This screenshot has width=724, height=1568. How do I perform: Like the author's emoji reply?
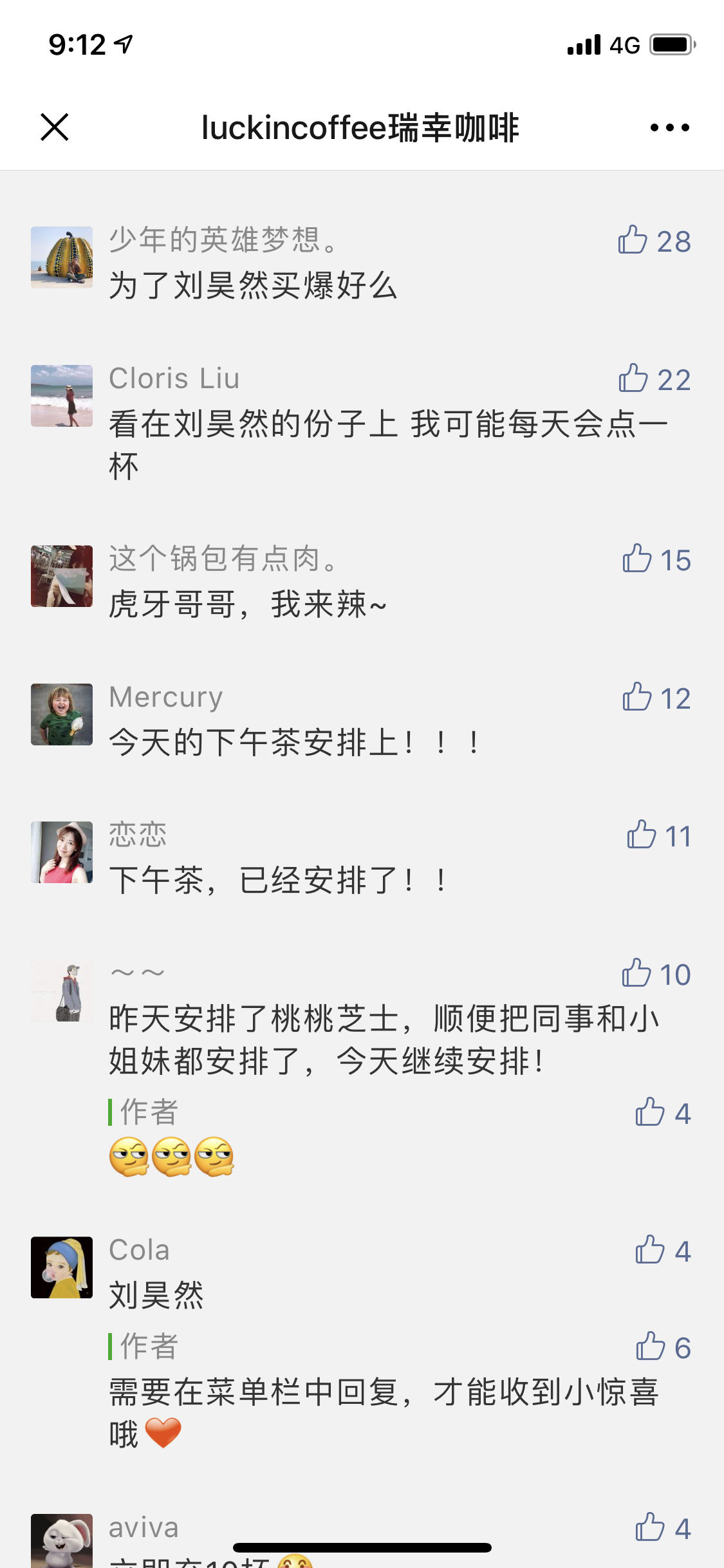(x=663, y=1113)
